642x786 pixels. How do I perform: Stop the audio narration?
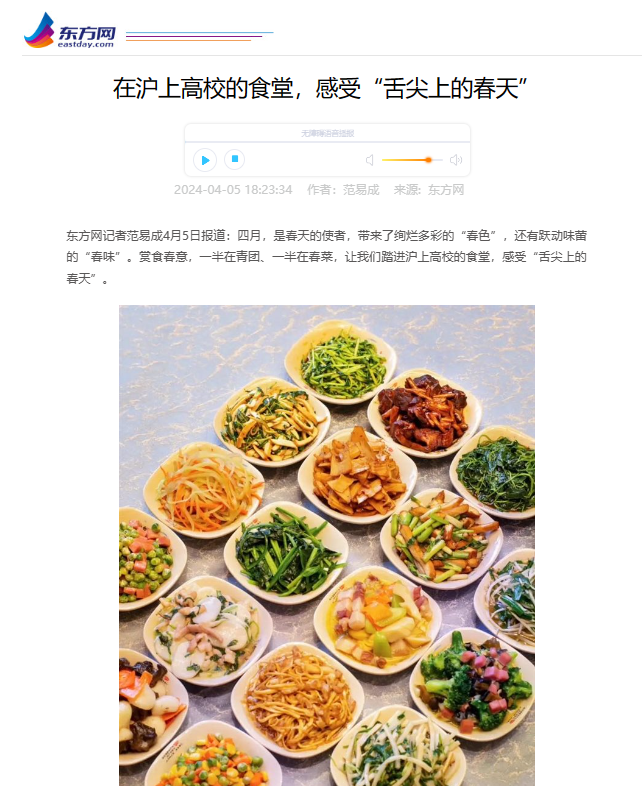[x=234, y=159]
